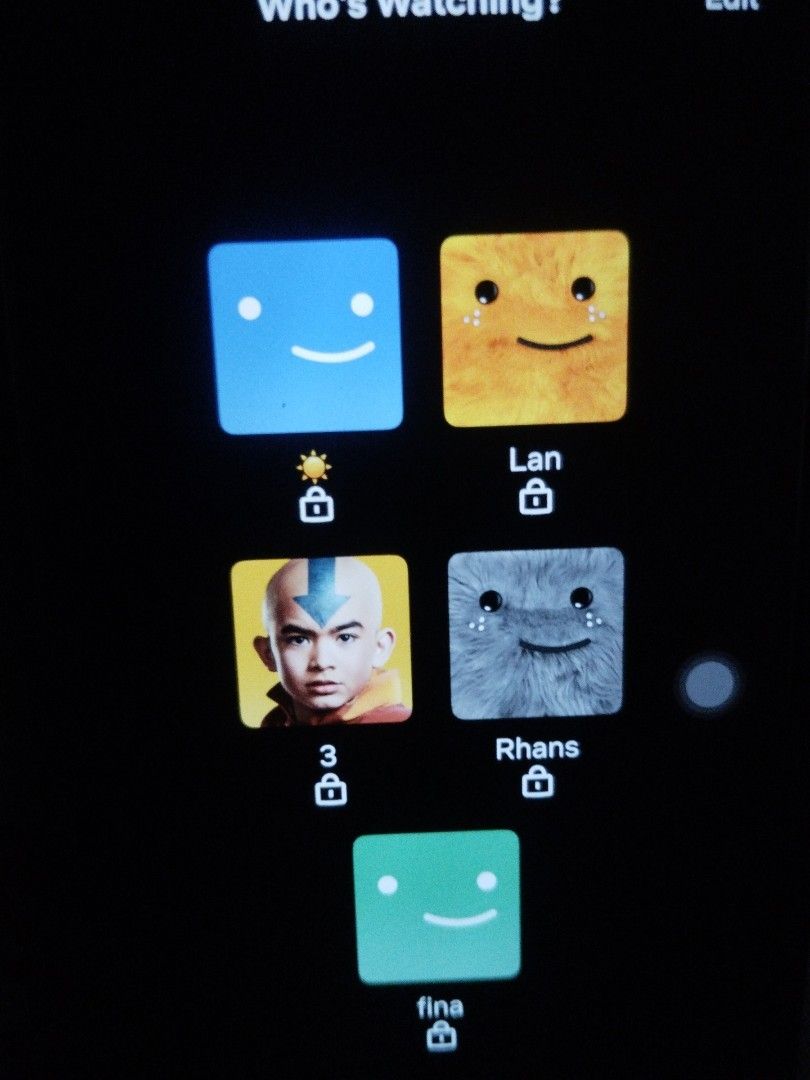810x1080 pixels.
Task: Open the profile named 3
Action: (321, 641)
